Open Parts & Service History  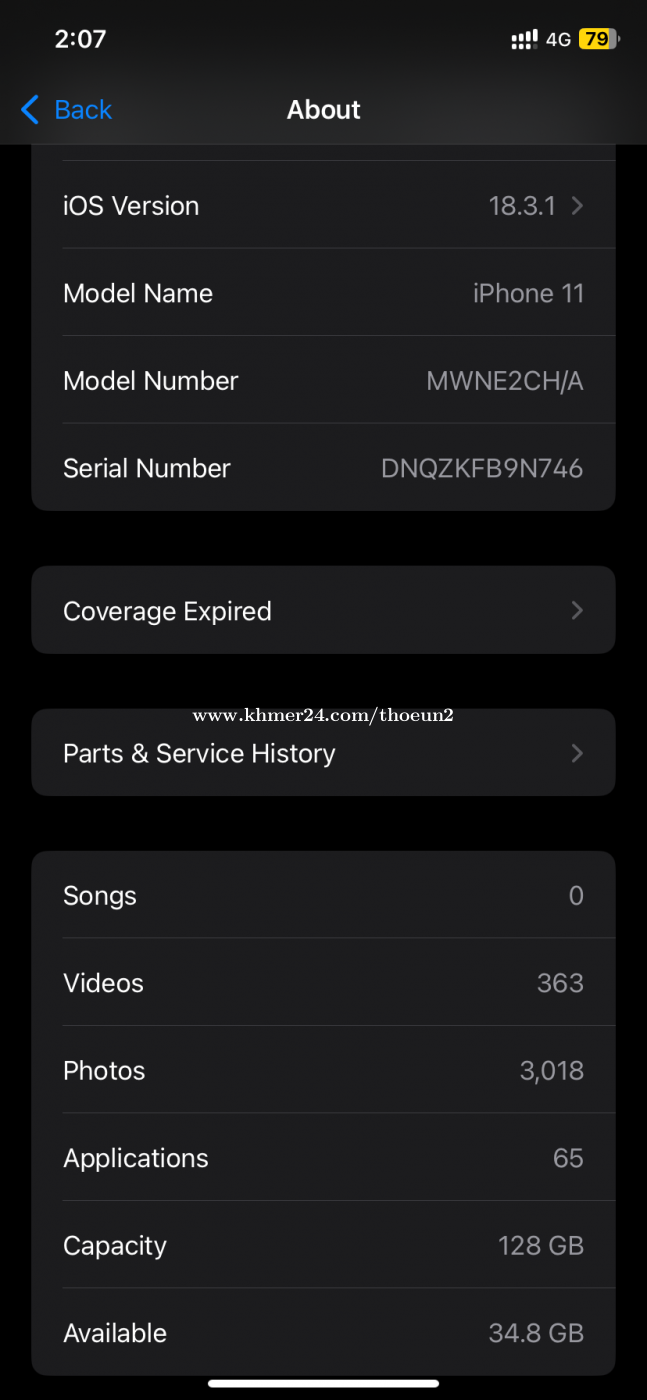323,753
